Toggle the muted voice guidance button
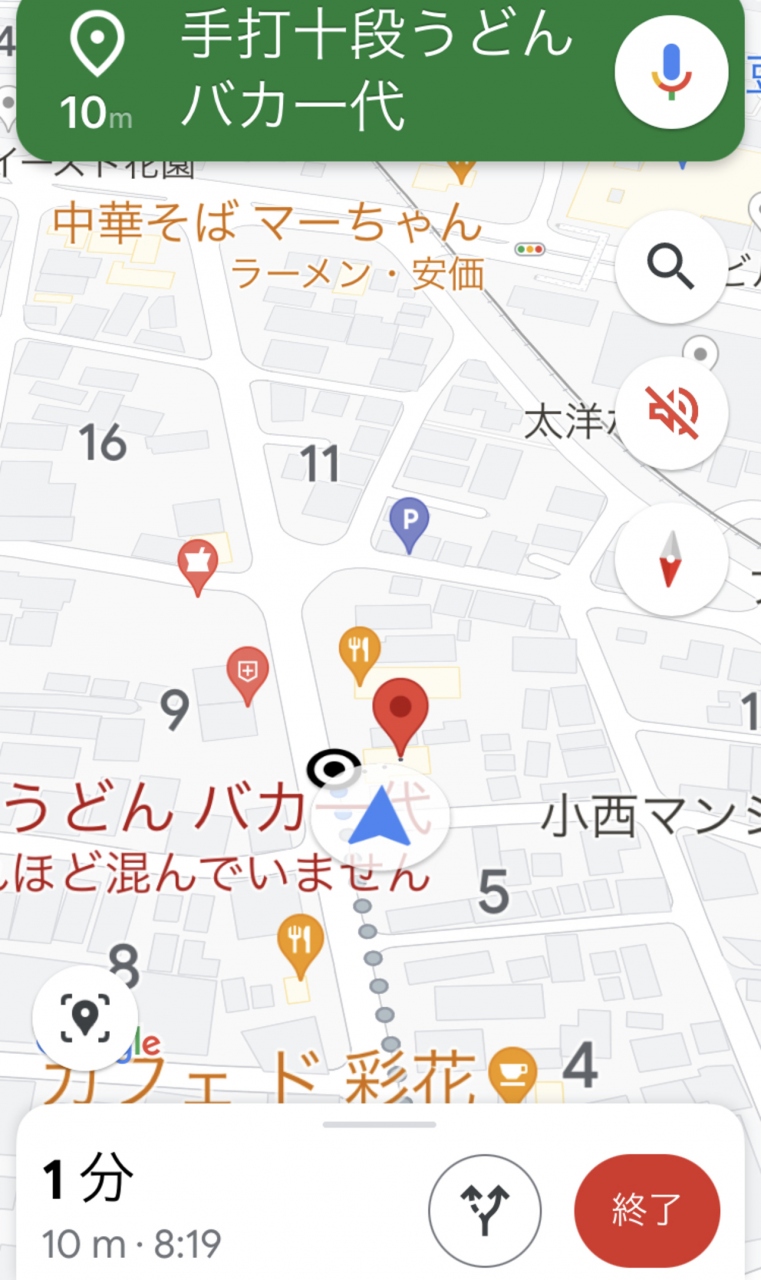 point(670,413)
